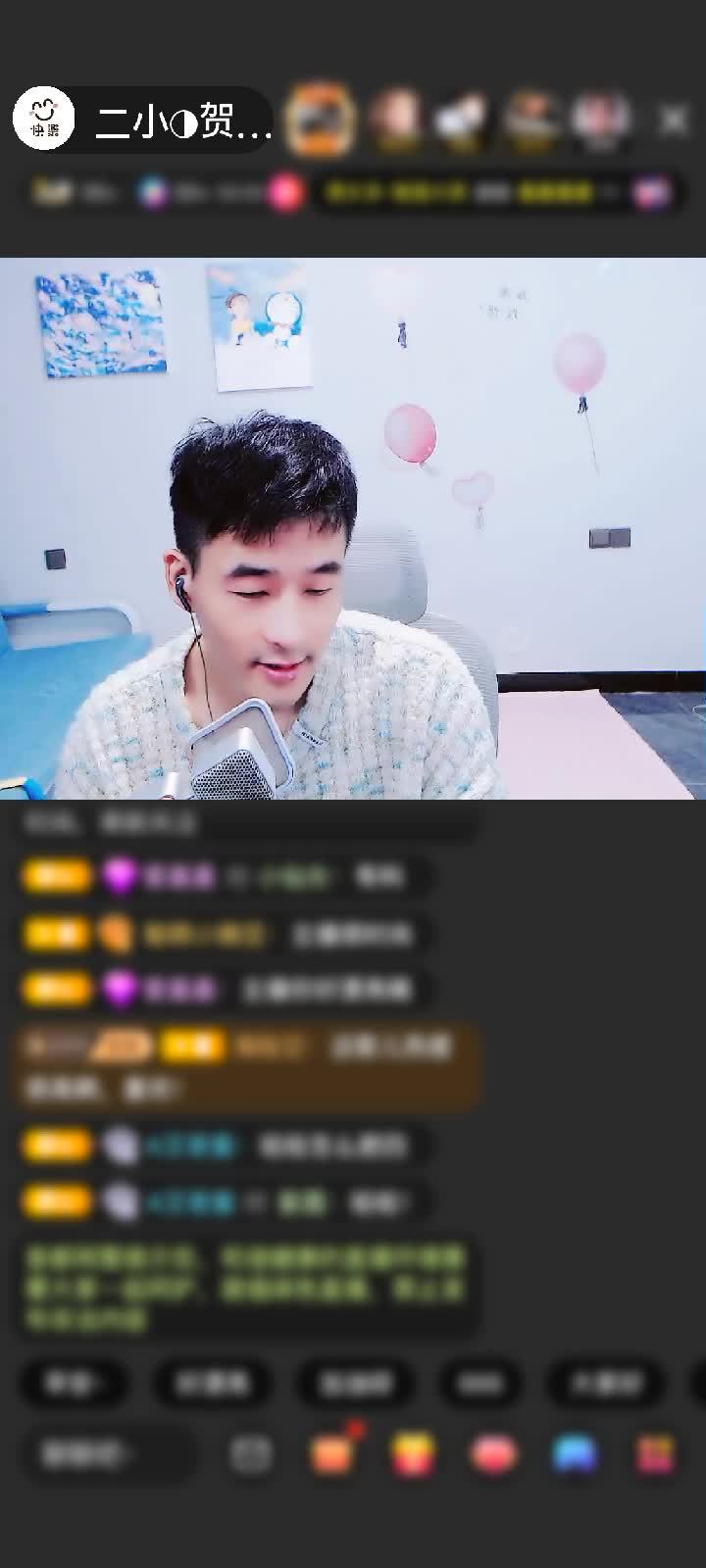The width and height of the screenshot is (706, 1568).
Task: Select the third quick-reply chip
Action: tap(355, 1383)
